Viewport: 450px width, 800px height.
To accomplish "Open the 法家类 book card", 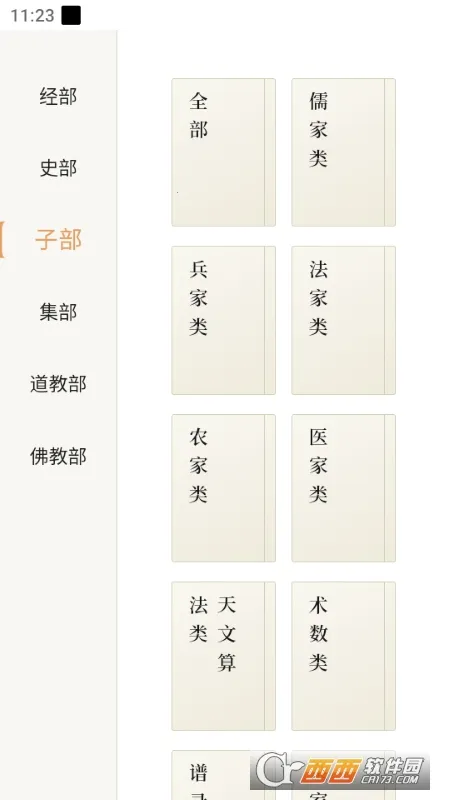I will tap(343, 320).
